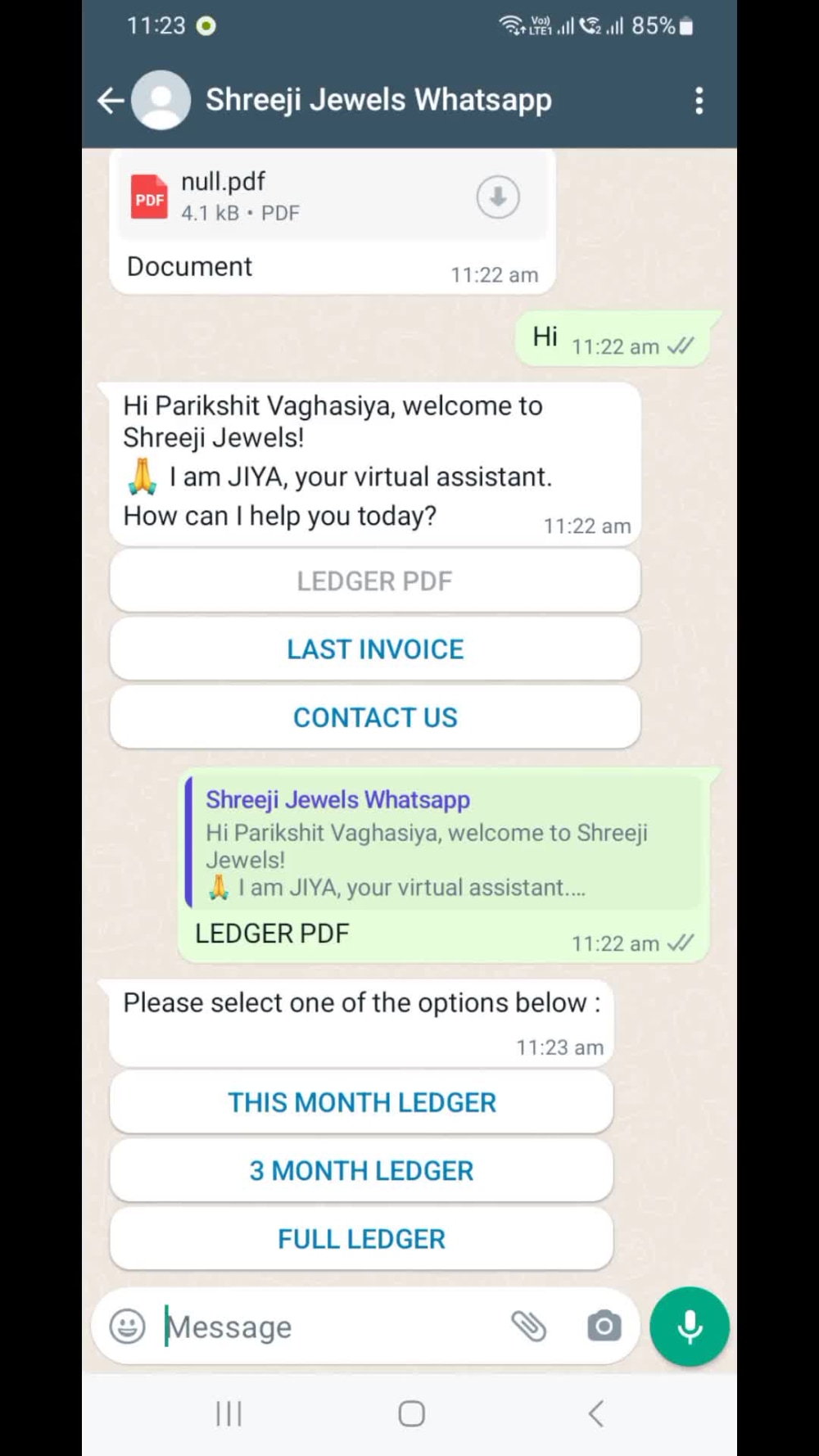Viewport: 819px width, 1456px height.
Task: Download the null.pdf attachment
Action: 497,197
